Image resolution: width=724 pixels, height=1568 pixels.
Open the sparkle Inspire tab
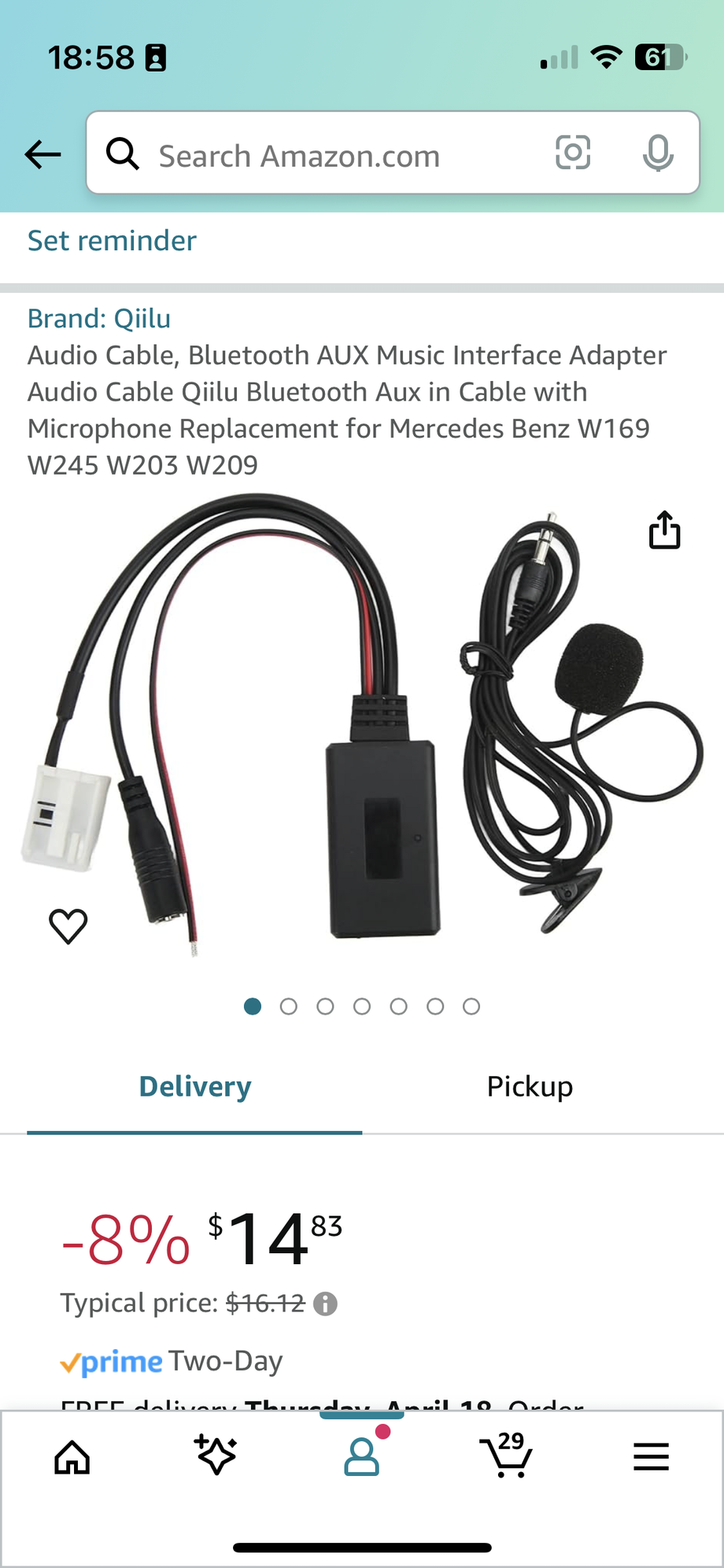pos(216,1455)
